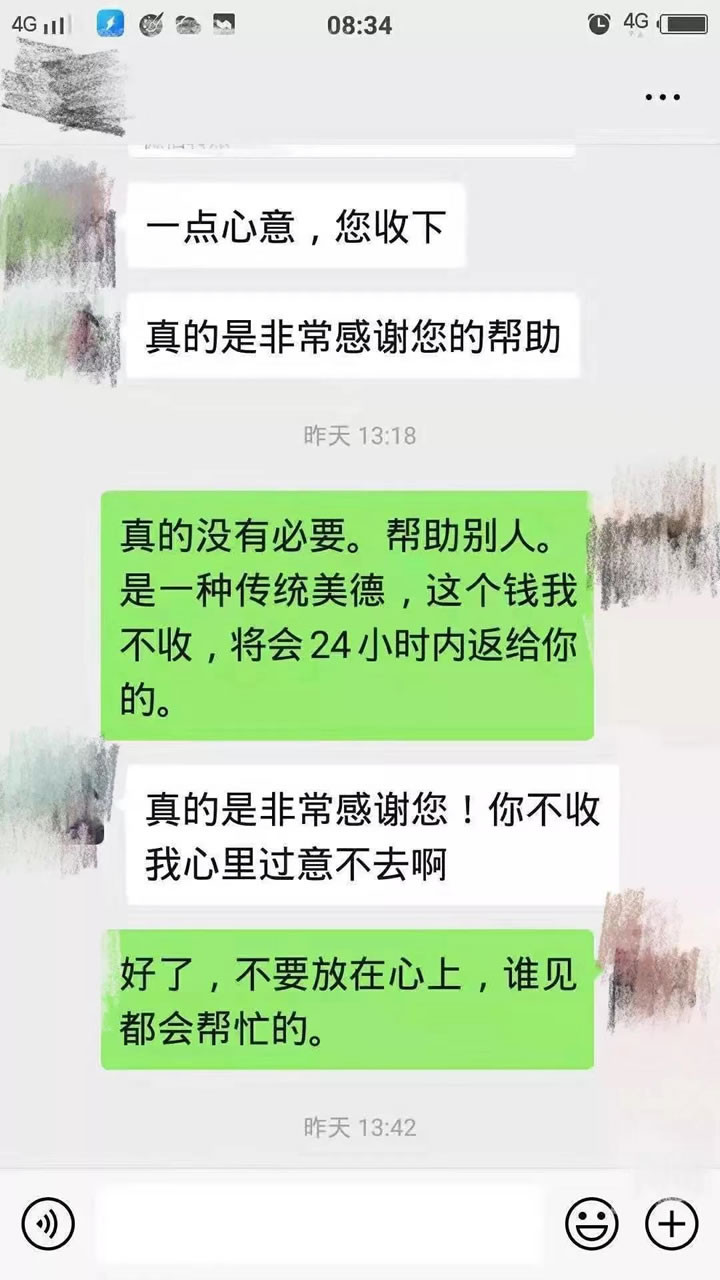Image resolution: width=720 pixels, height=1280 pixels.
Task: Focus the message text field
Action: coord(320,1222)
